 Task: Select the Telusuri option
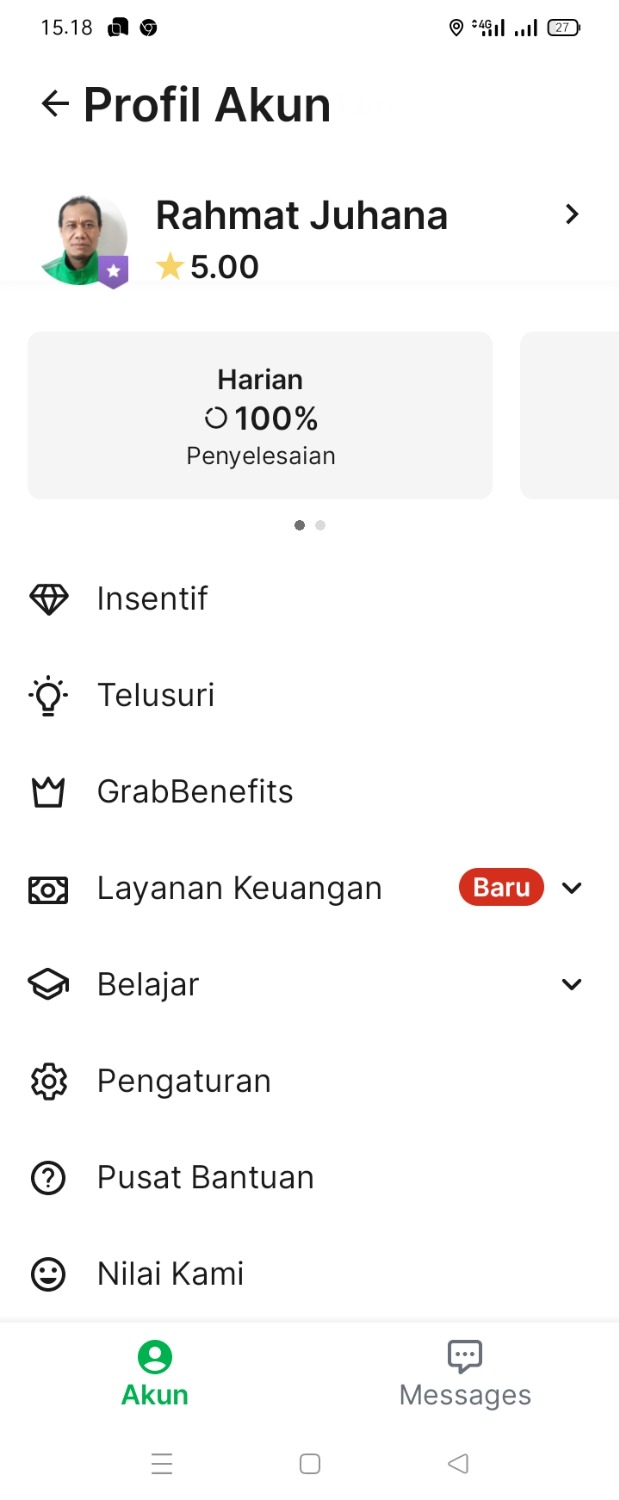pyautogui.click(x=155, y=695)
